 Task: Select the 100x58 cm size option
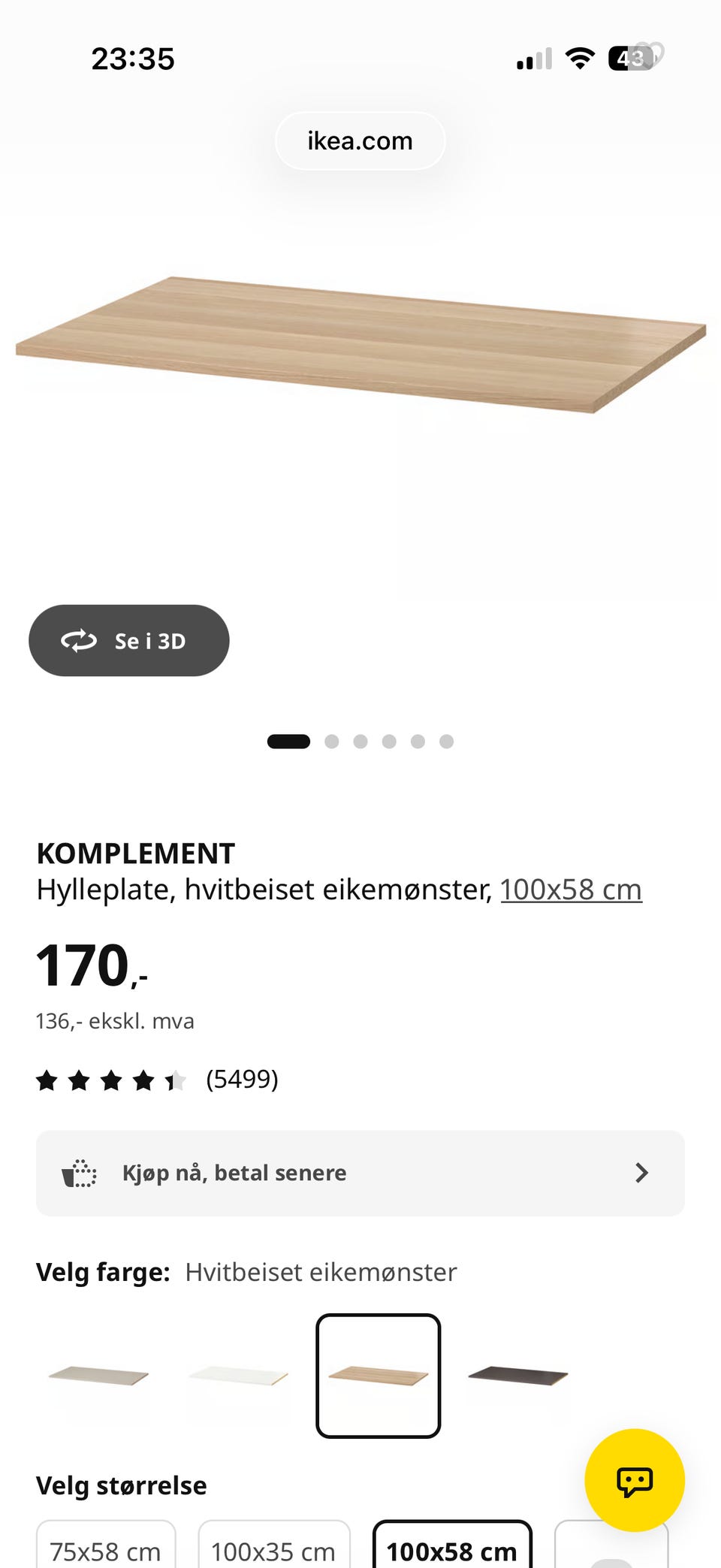pyautogui.click(x=452, y=1544)
